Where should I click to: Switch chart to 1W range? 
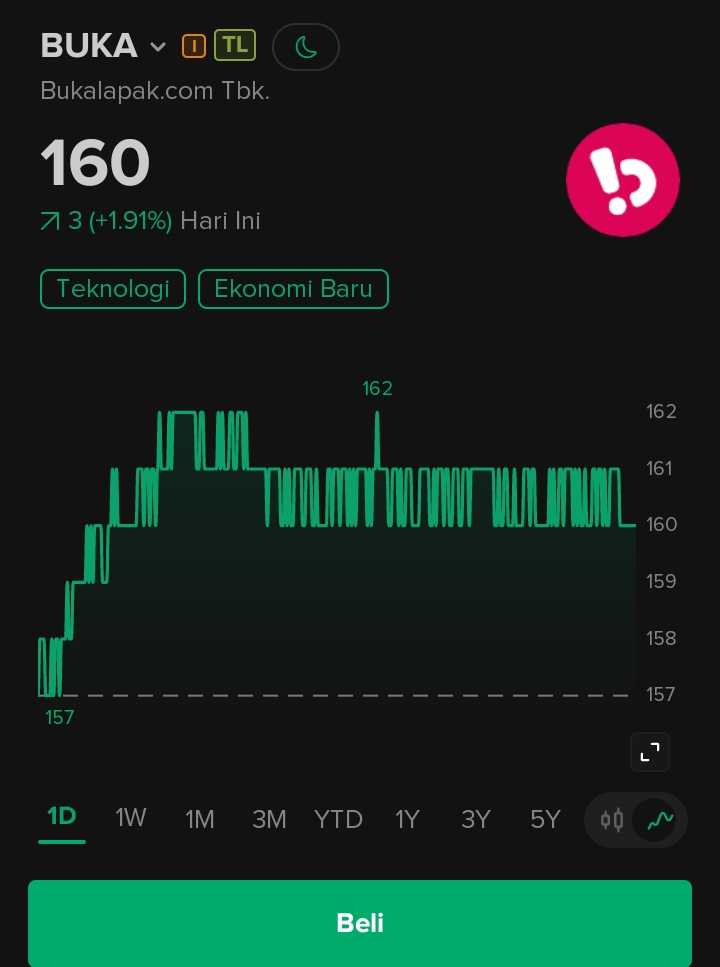coord(131,818)
